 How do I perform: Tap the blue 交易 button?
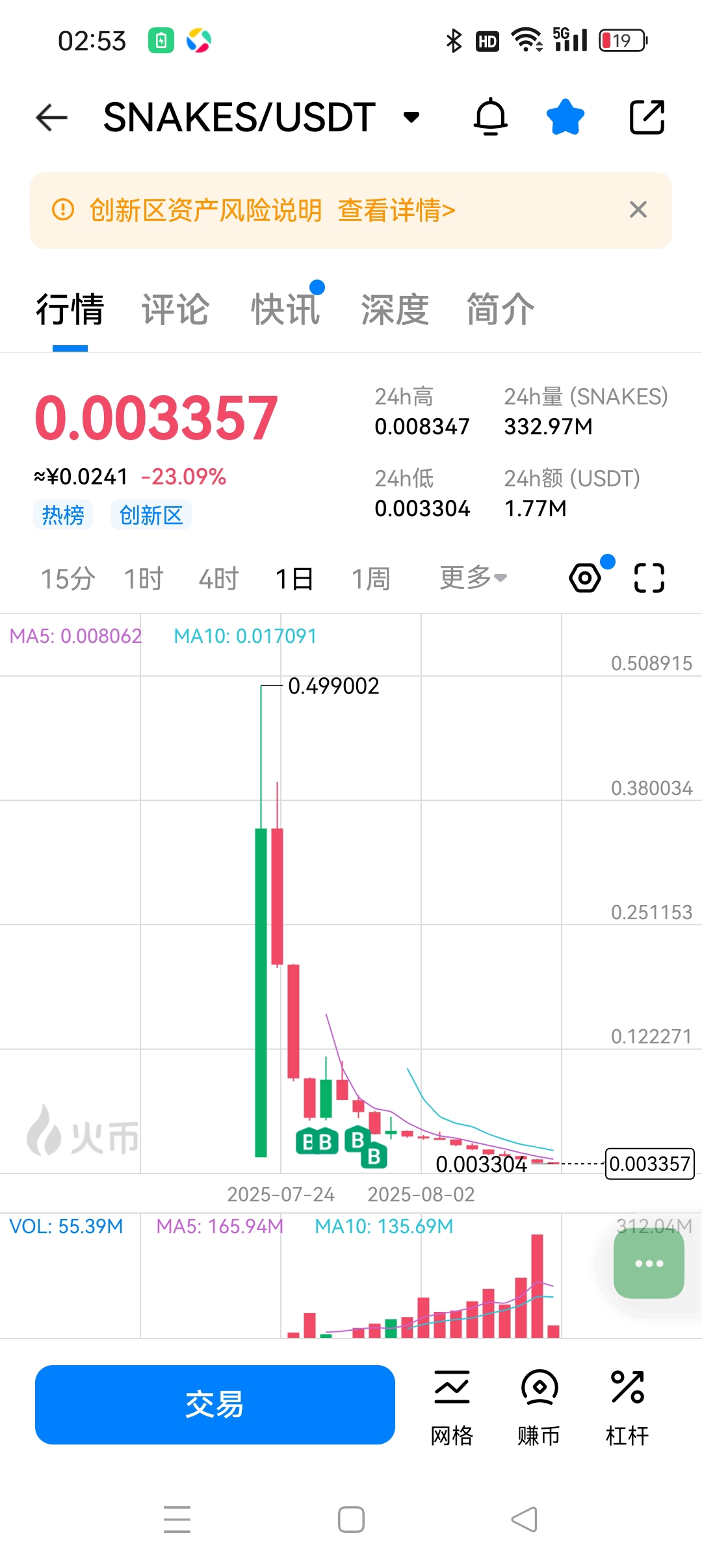coord(214,1404)
